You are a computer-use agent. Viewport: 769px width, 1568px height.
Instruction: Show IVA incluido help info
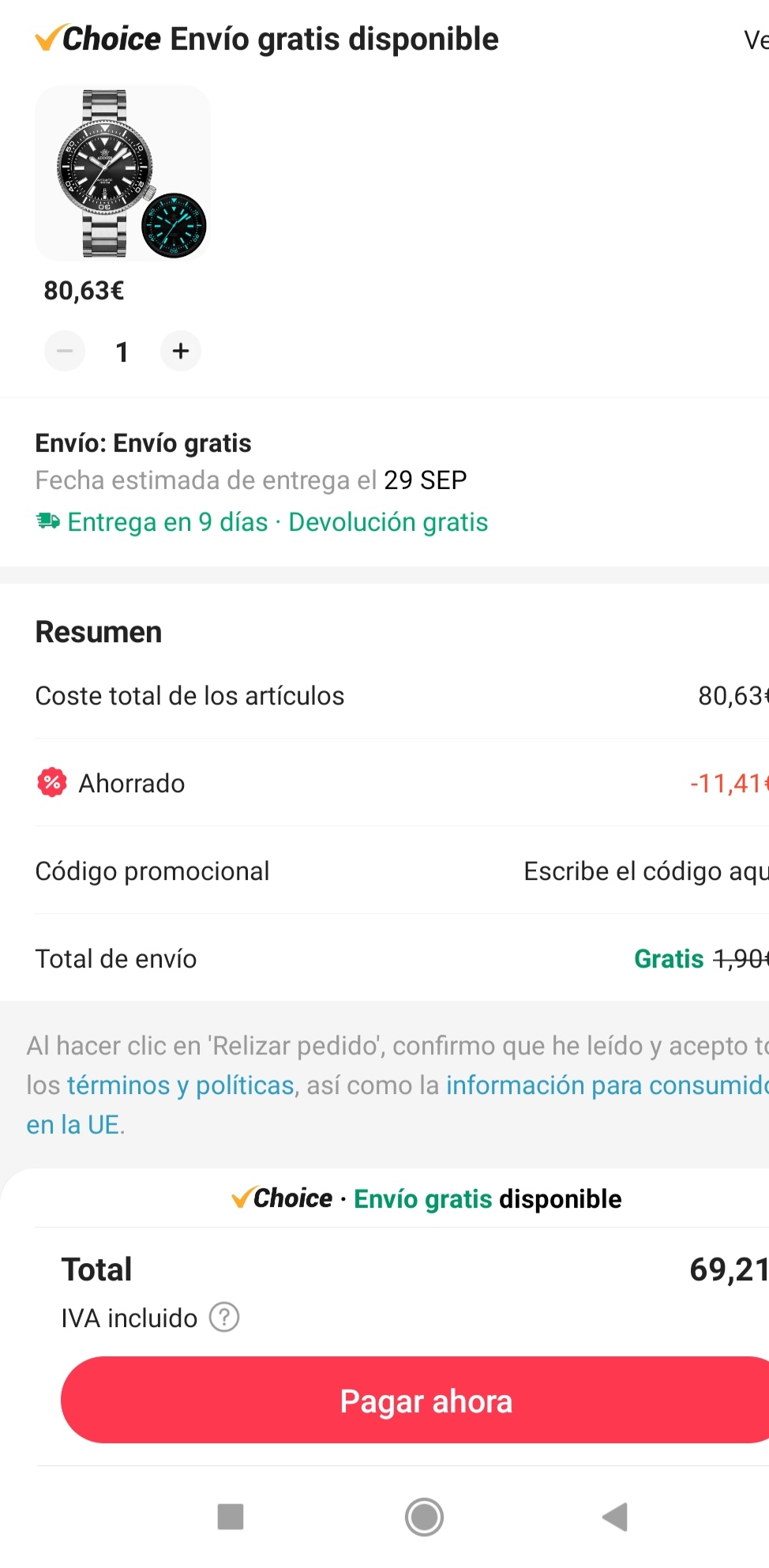(224, 1317)
